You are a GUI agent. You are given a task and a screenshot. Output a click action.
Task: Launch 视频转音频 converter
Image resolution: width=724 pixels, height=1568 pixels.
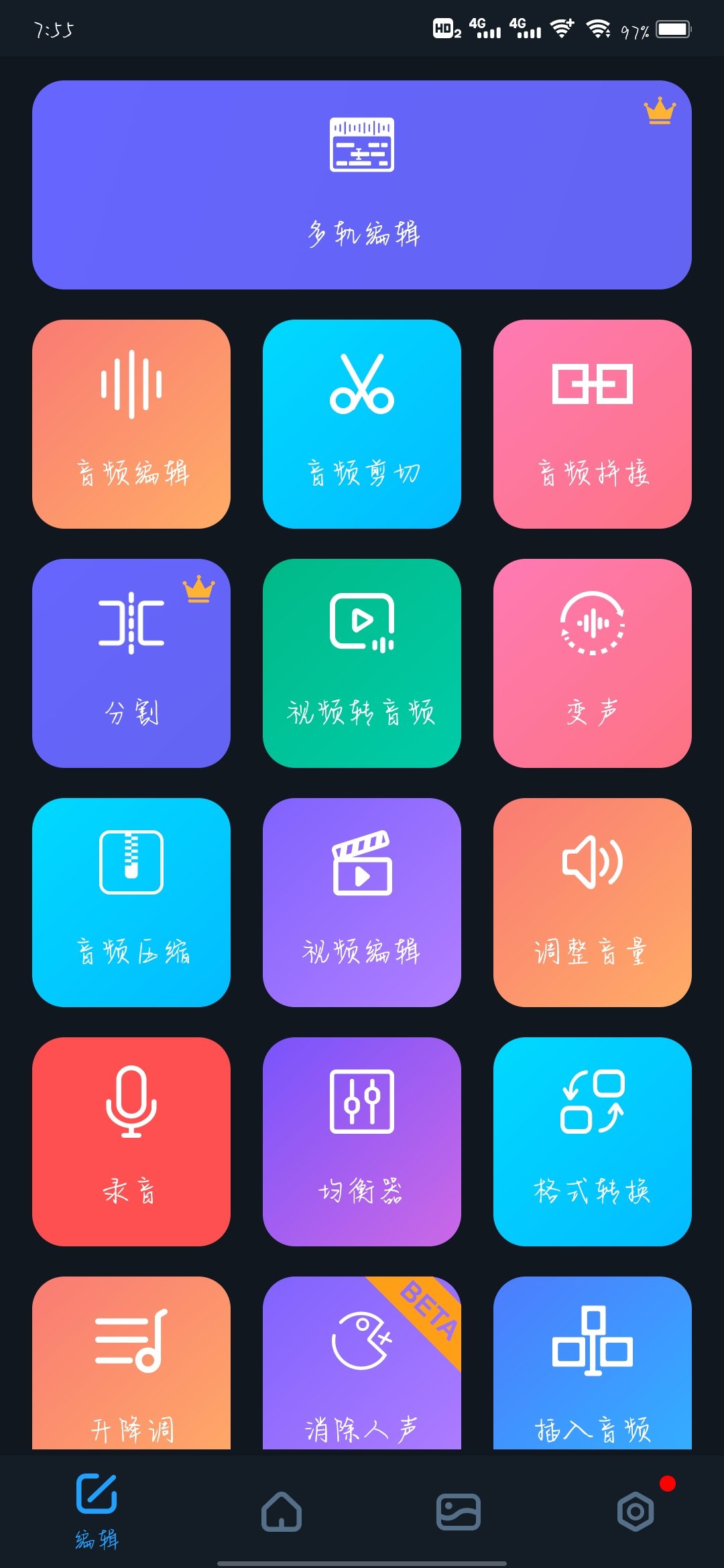362,663
